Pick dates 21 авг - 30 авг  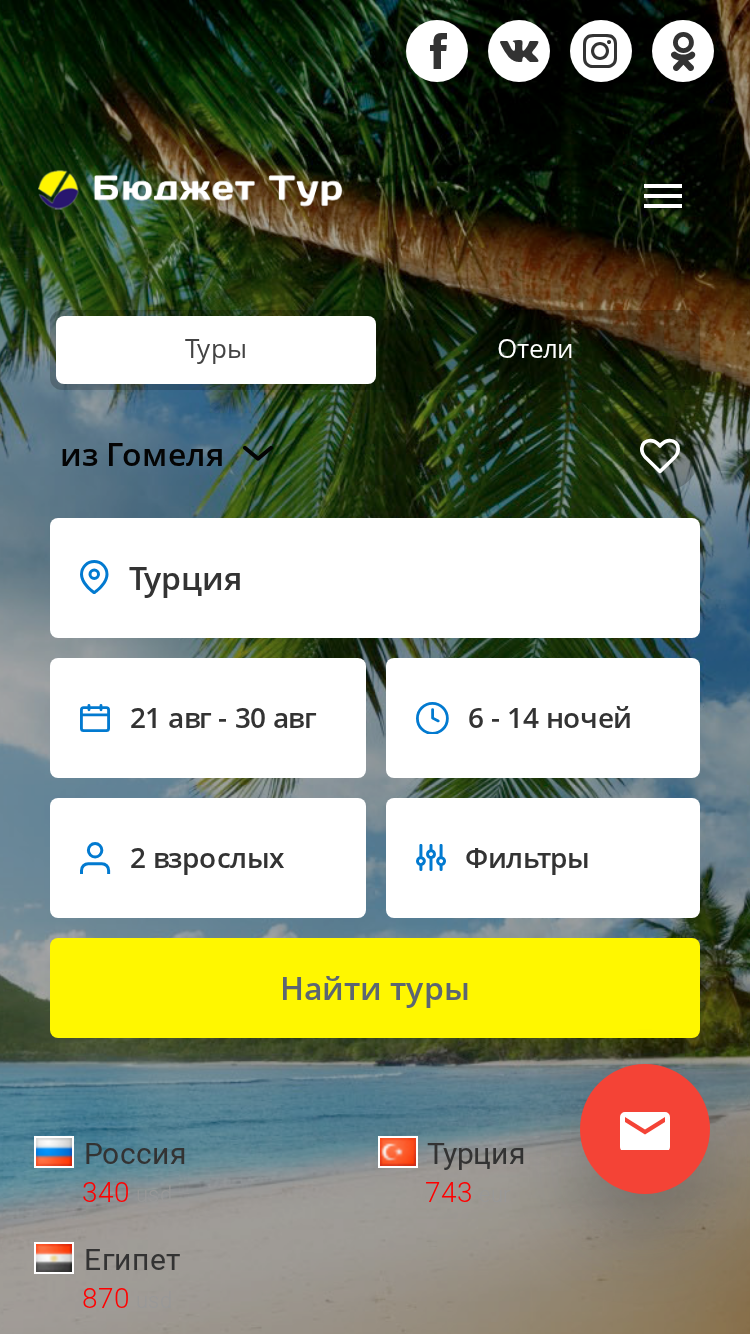tap(208, 718)
